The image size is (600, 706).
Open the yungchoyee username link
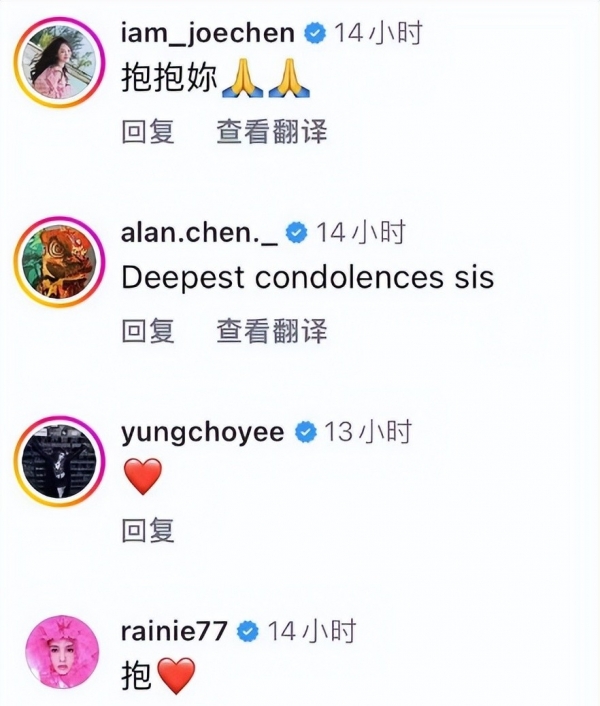point(203,432)
